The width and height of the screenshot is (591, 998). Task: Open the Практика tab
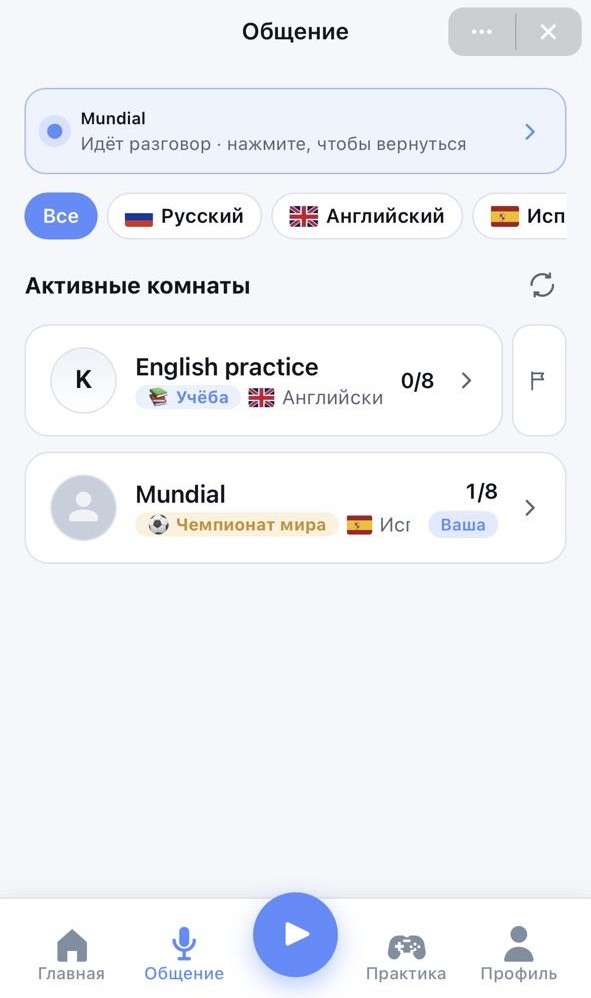click(x=406, y=953)
